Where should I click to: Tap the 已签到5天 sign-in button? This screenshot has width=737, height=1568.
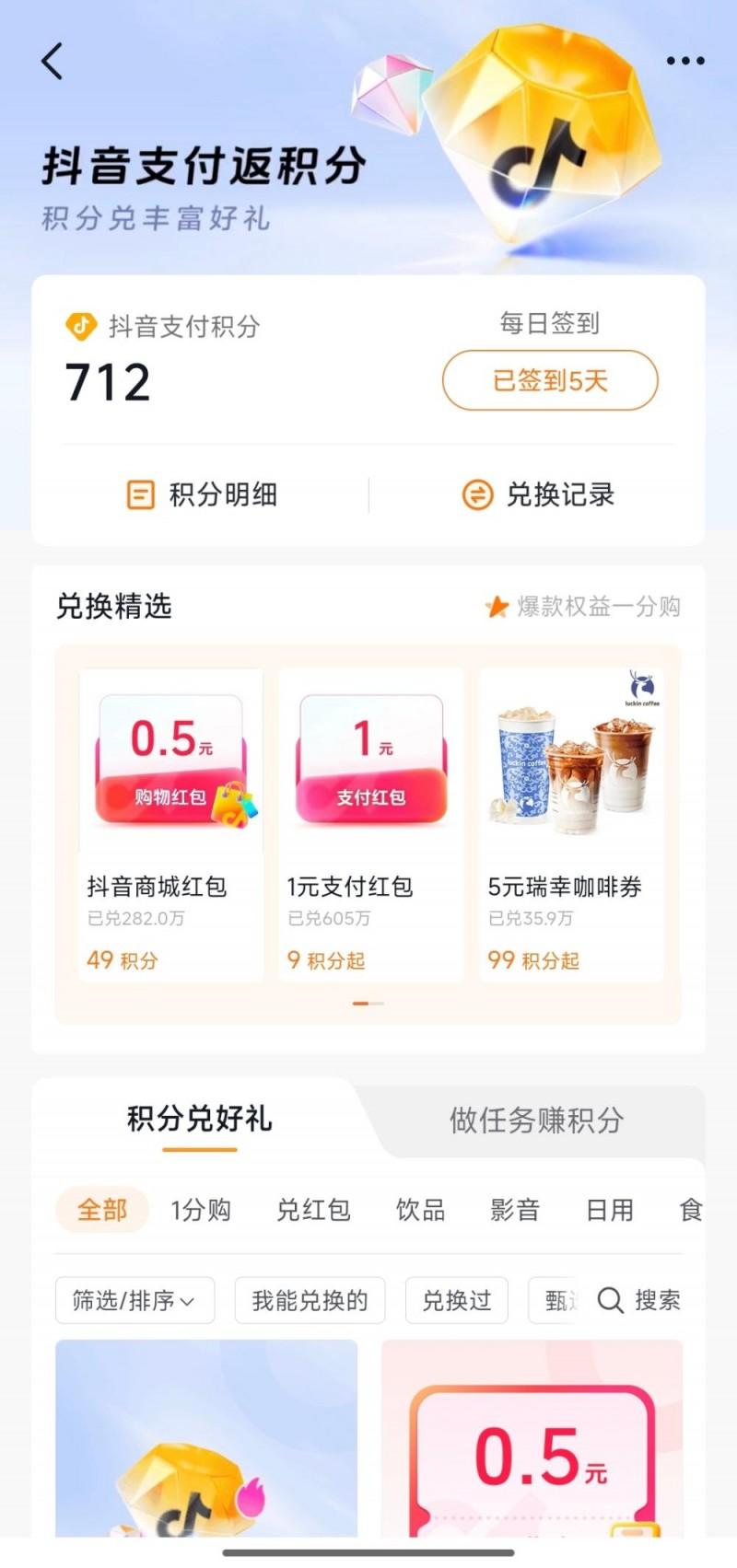pyautogui.click(x=550, y=380)
